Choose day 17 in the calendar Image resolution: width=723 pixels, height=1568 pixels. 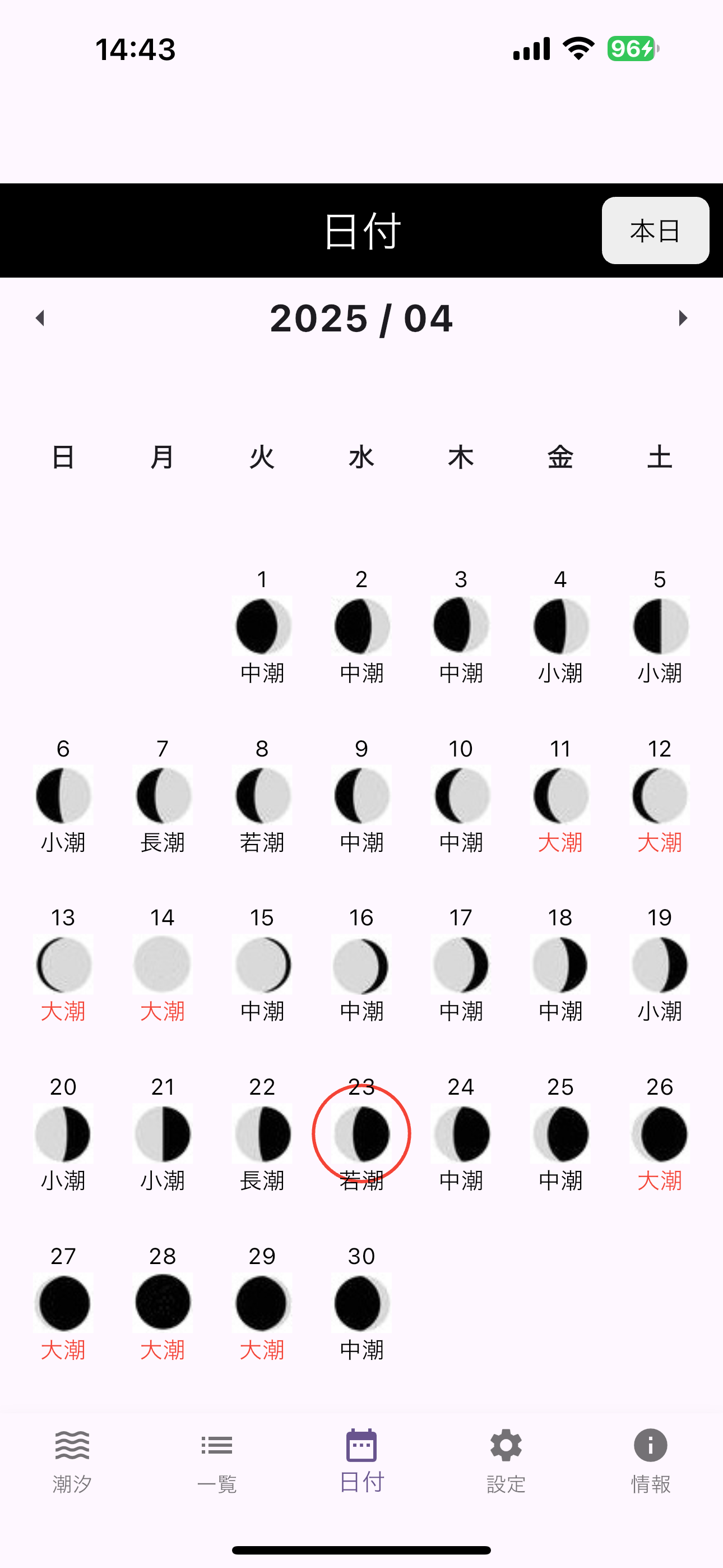(x=461, y=965)
